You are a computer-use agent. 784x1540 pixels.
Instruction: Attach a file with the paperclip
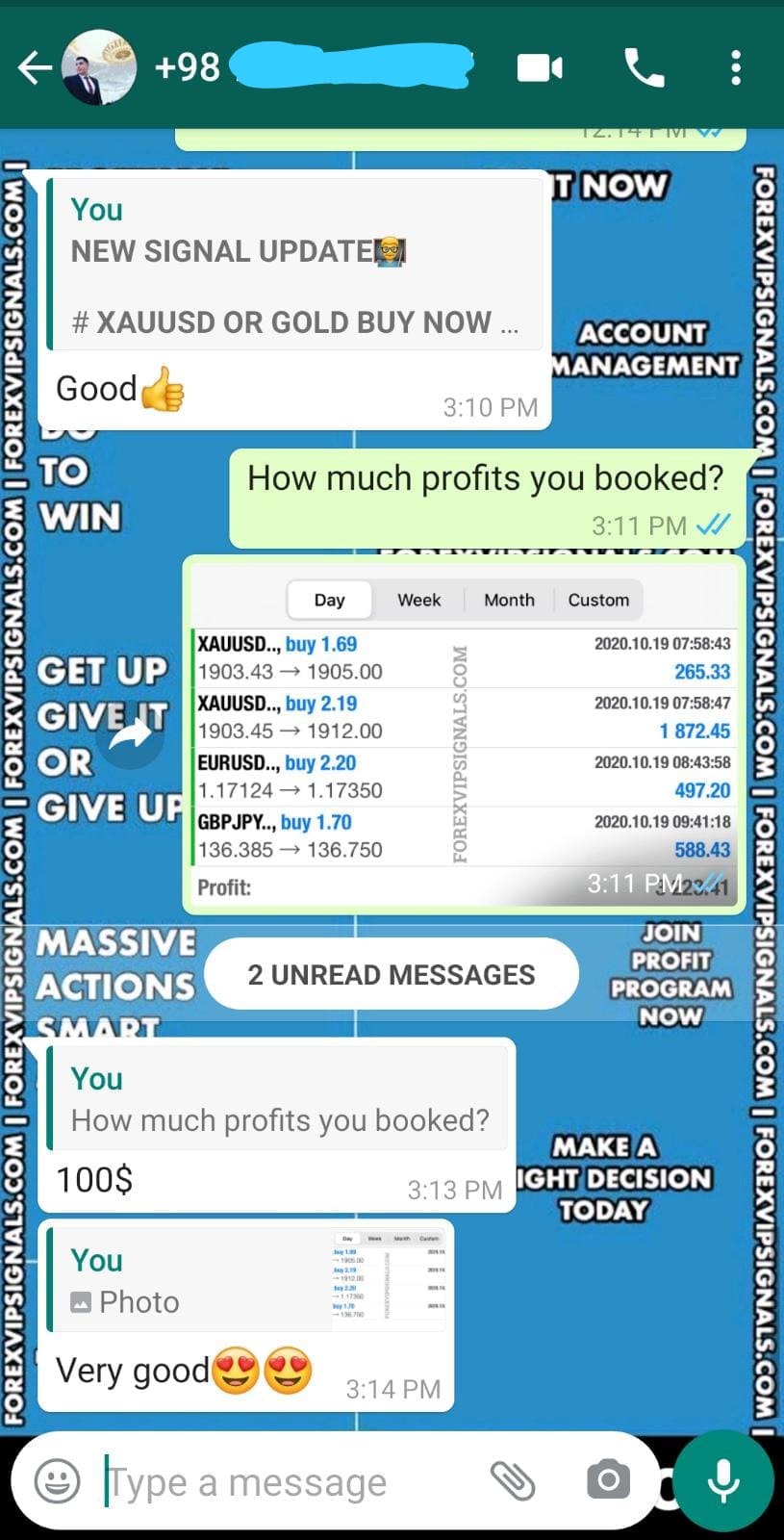(513, 1480)
